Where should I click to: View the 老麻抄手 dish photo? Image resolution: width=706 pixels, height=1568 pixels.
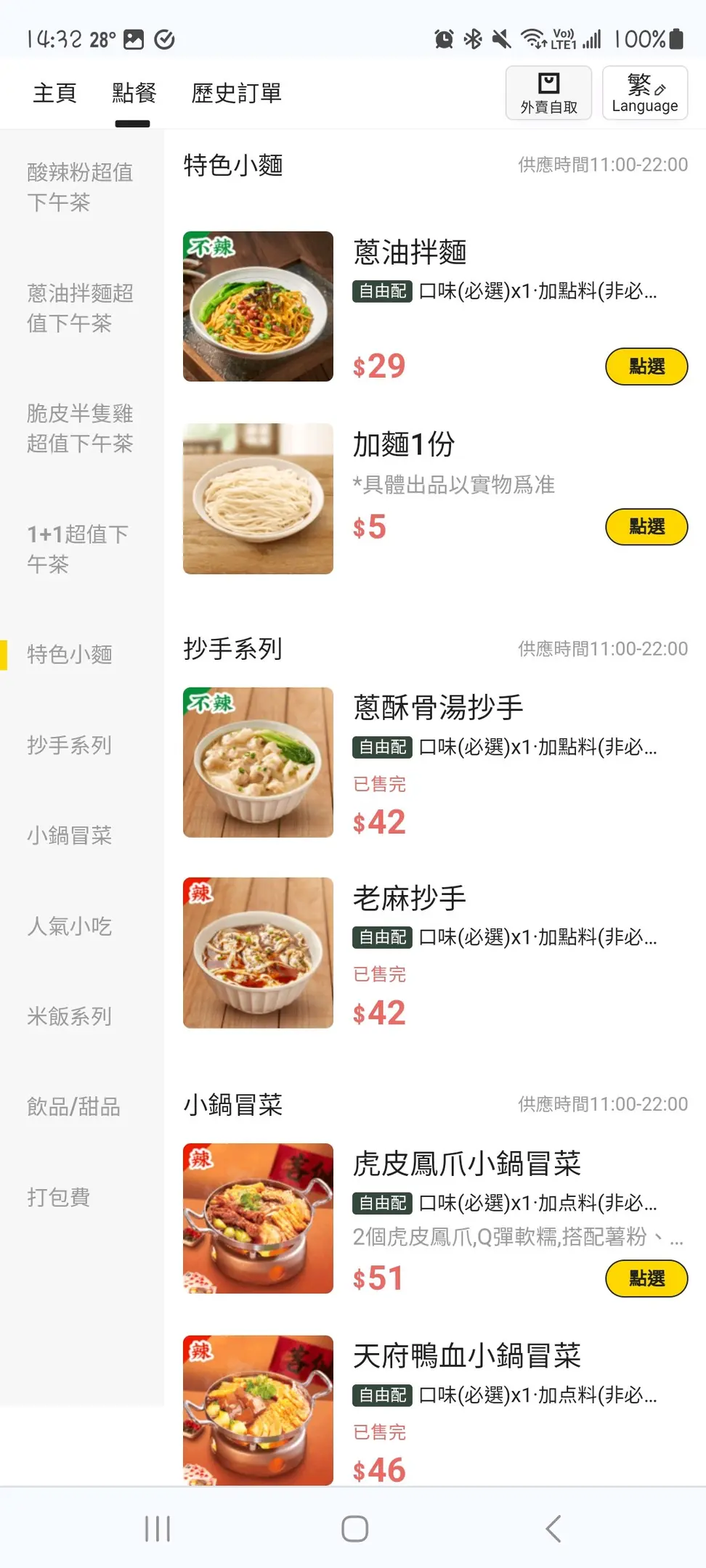click(x=258, y=952)
